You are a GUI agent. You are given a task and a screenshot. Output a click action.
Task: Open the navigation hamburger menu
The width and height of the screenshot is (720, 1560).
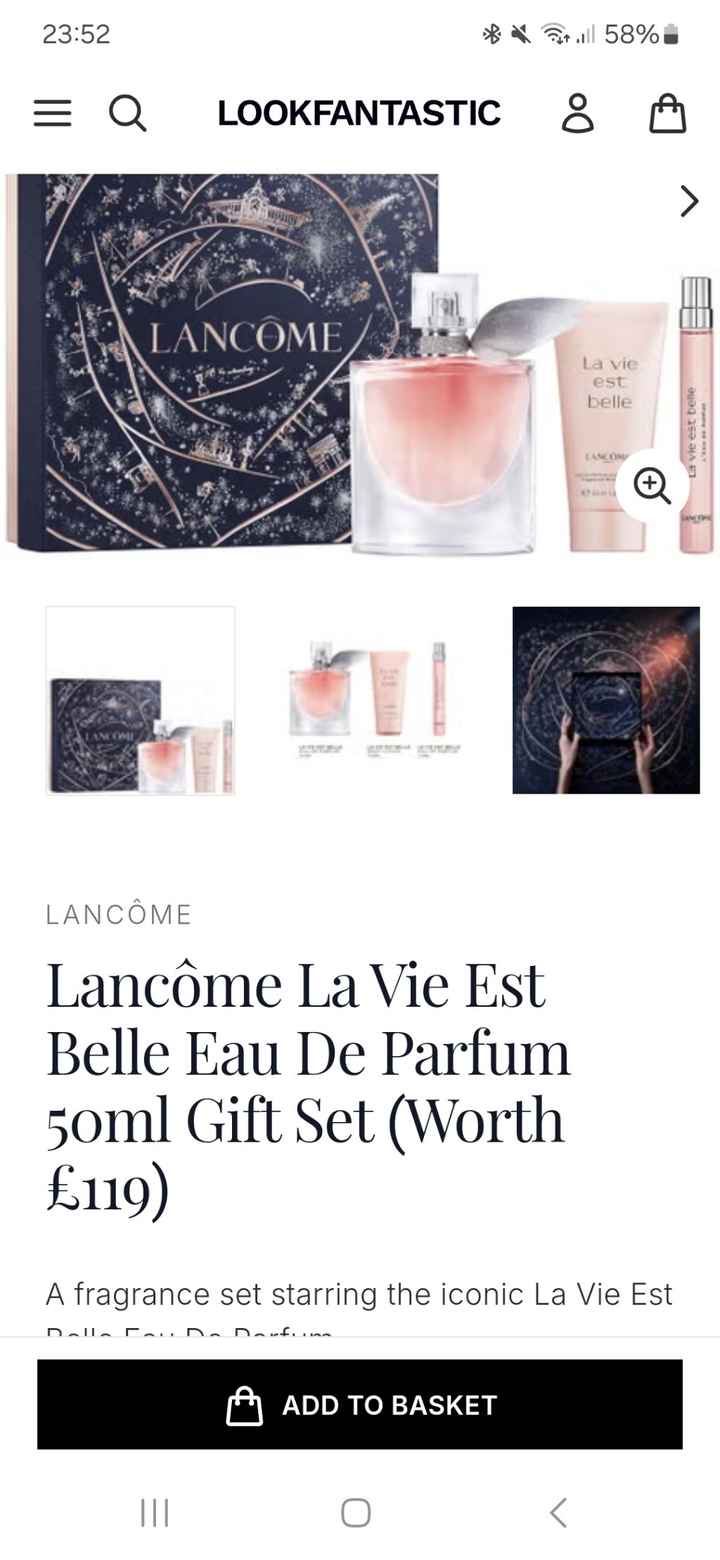(52, 113)
